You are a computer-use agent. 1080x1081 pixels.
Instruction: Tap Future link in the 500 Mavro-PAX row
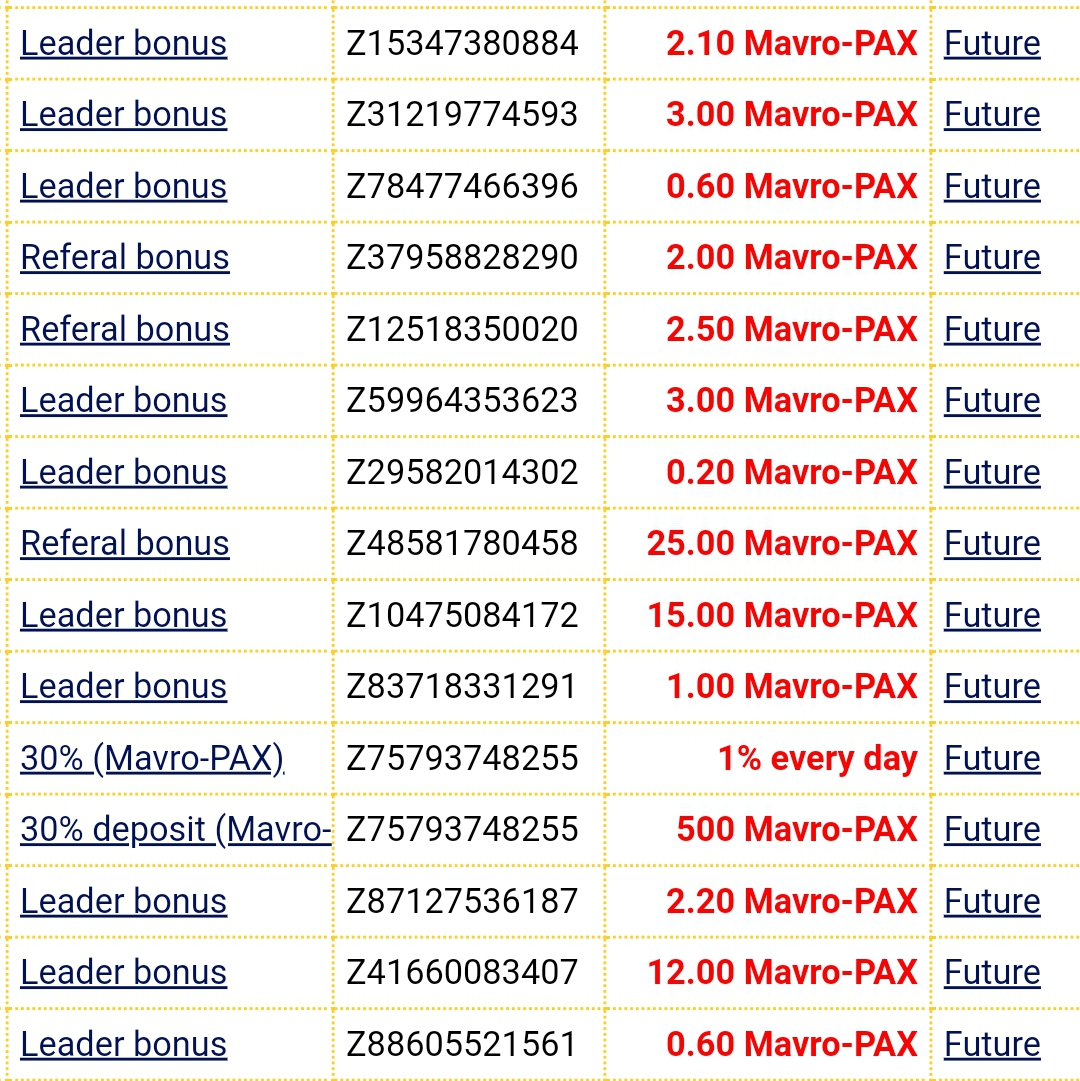(x=991, y=830)
